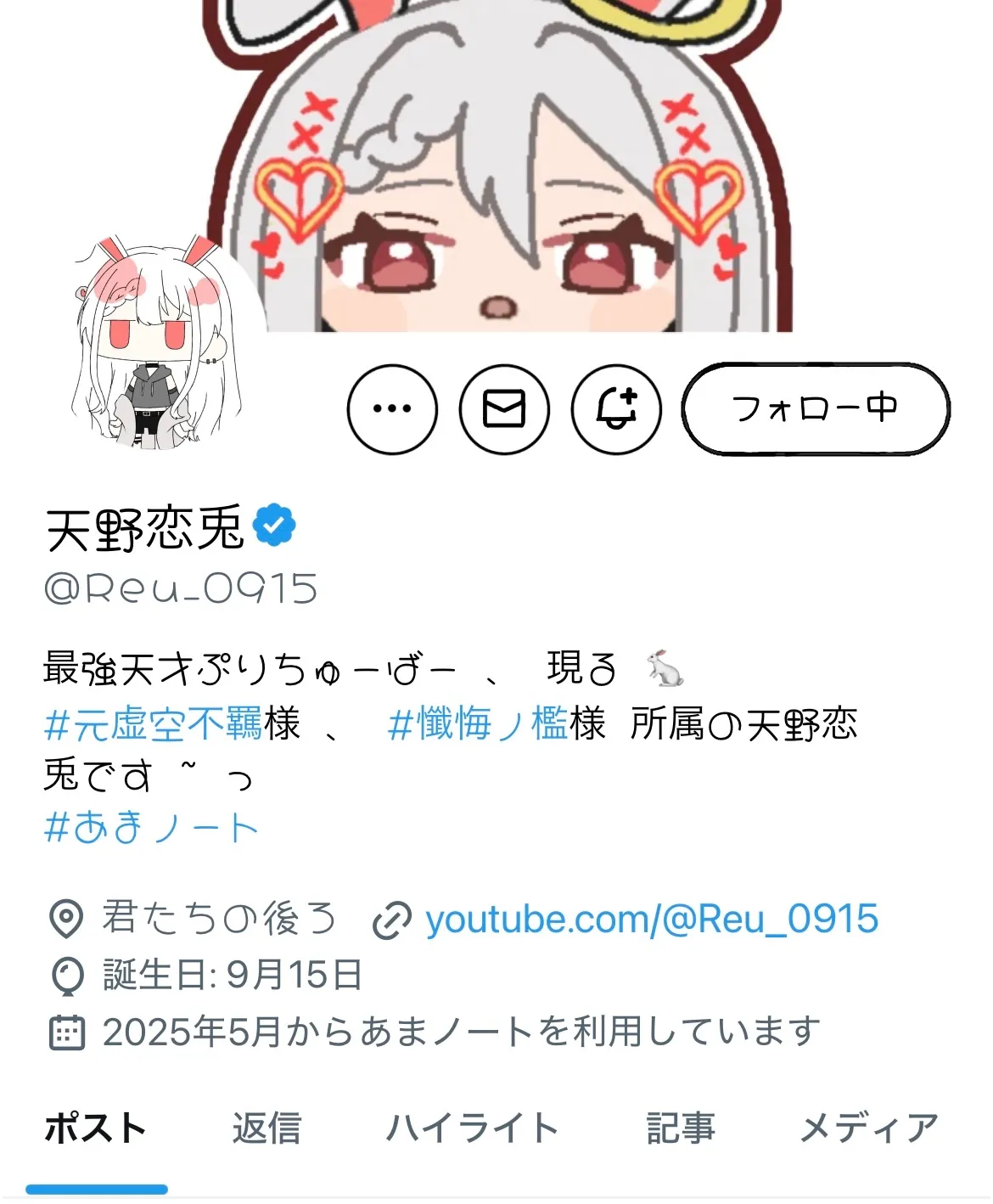
Task: Switch to the メディア tab
Action: [868, 1128]
